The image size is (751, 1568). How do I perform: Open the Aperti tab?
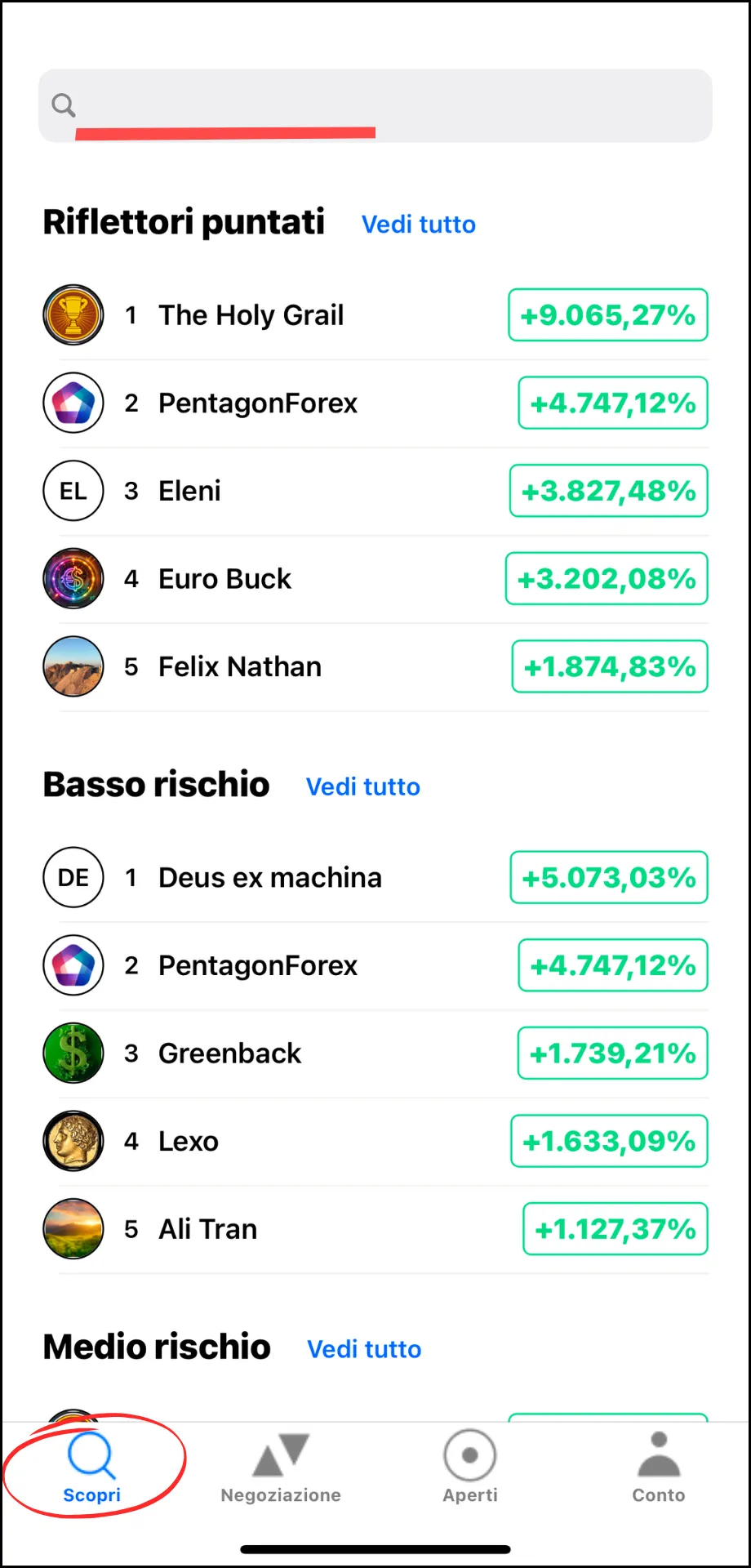(470, 1468)
